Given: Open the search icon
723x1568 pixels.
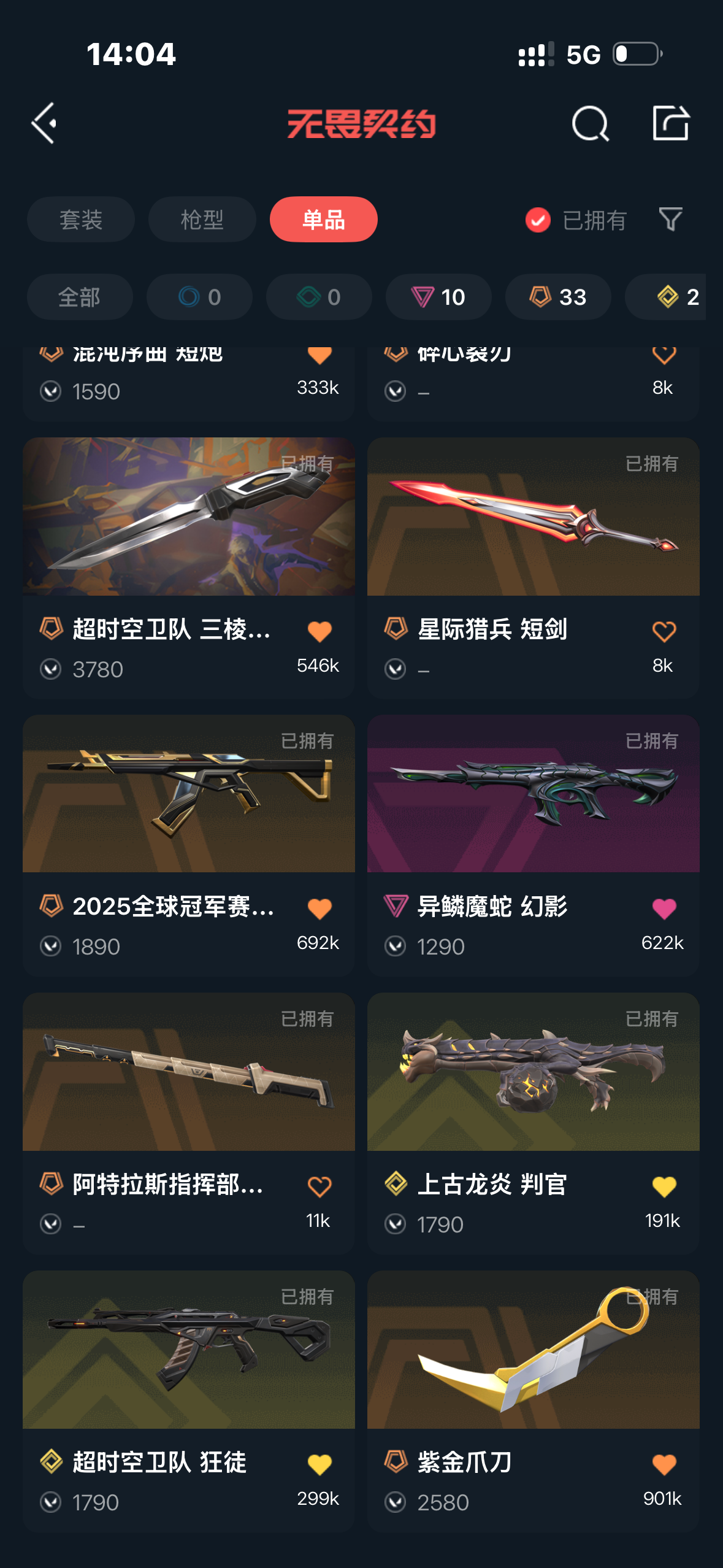Looking at the screenshot, I should click(x=589, y=123).
